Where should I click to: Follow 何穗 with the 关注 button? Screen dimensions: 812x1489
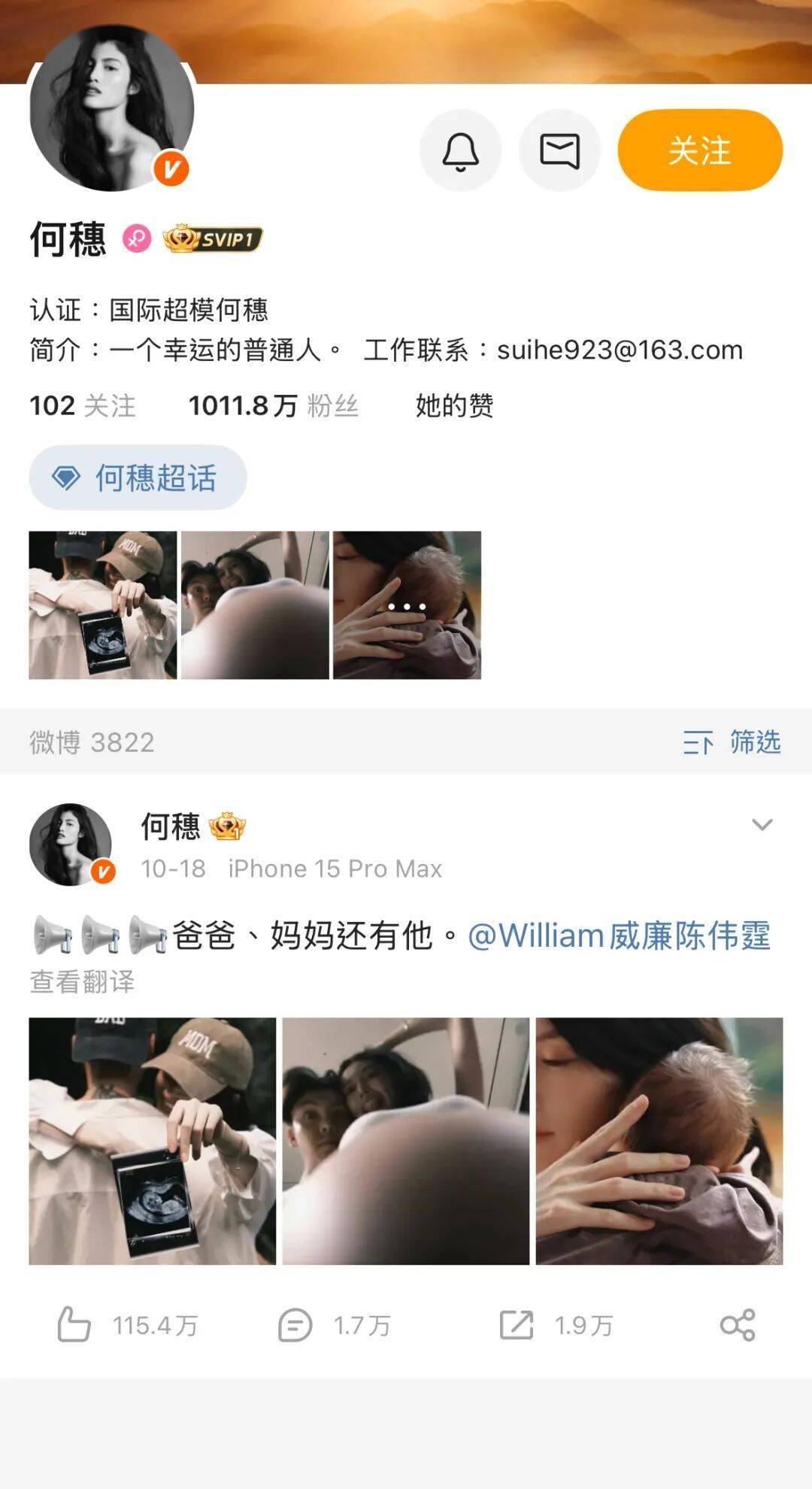click(700, 150)
